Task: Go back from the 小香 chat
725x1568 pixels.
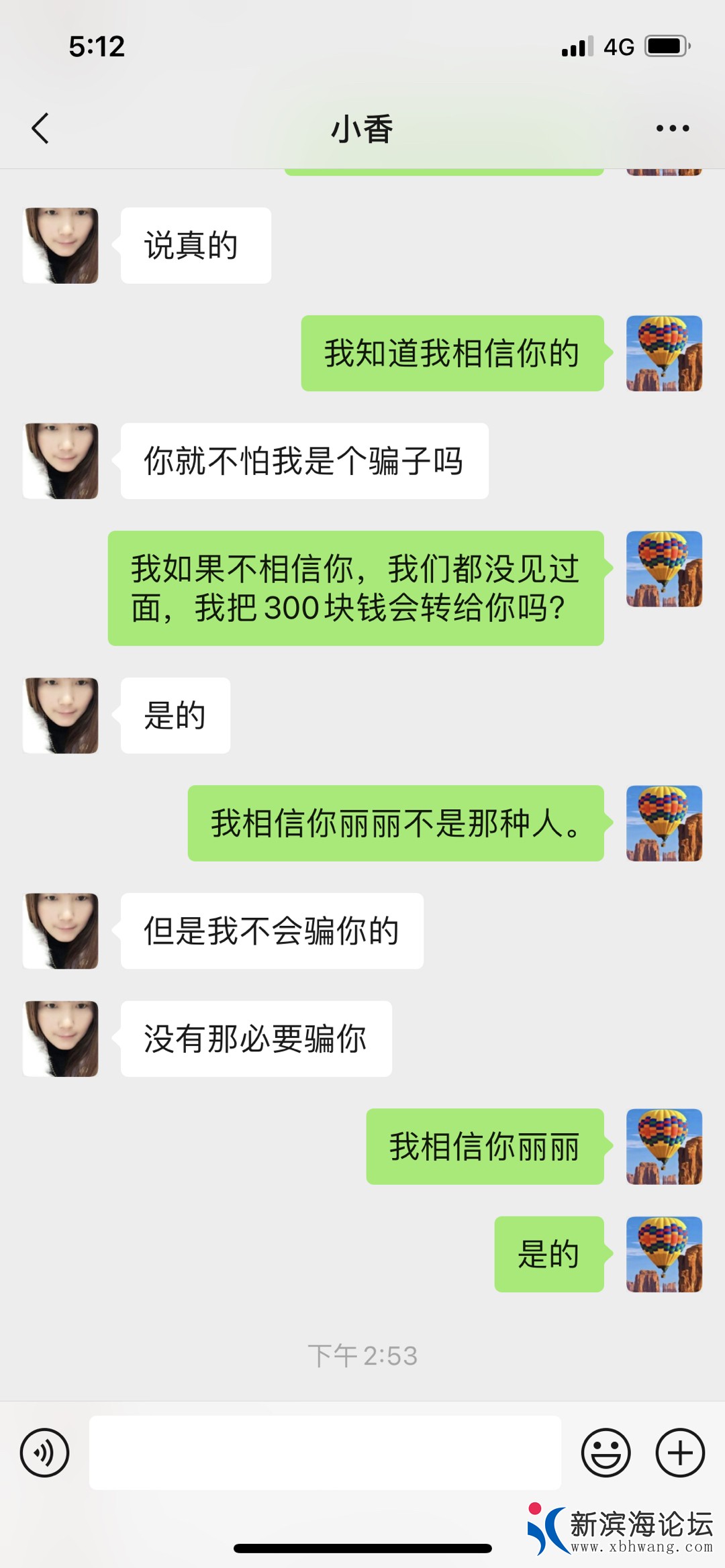Action: point(40,128)
